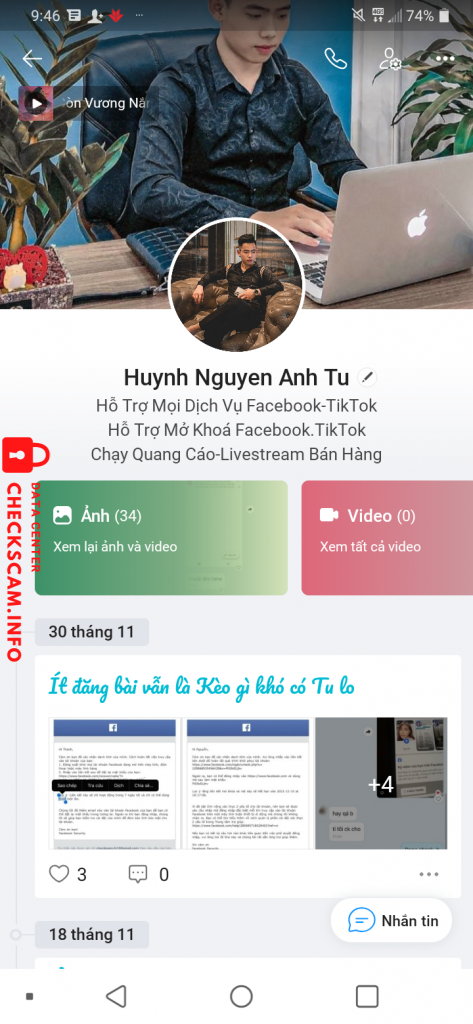View the profile picture
473x1024 pixels.
coord(236,285)
